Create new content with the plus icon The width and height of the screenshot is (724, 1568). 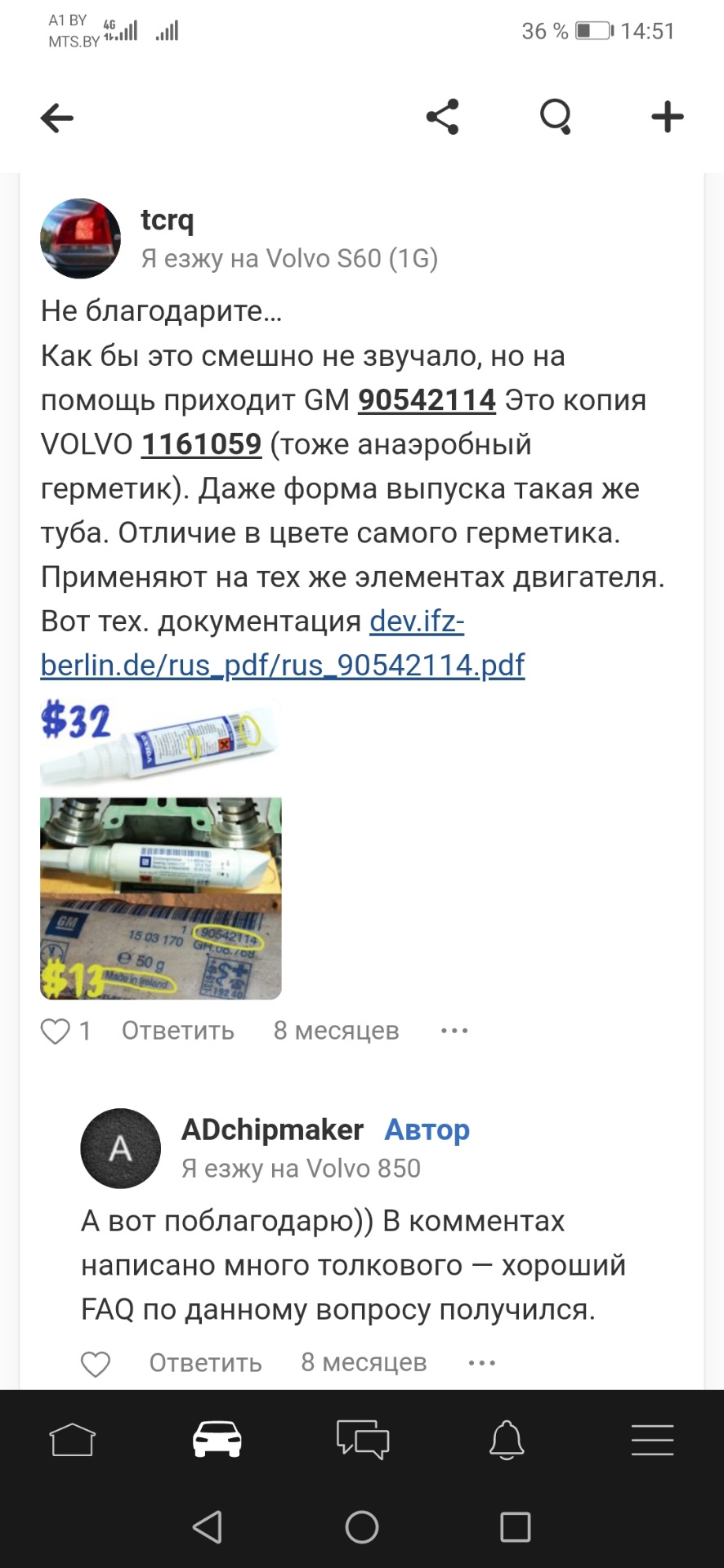click(x=668, y=116)
